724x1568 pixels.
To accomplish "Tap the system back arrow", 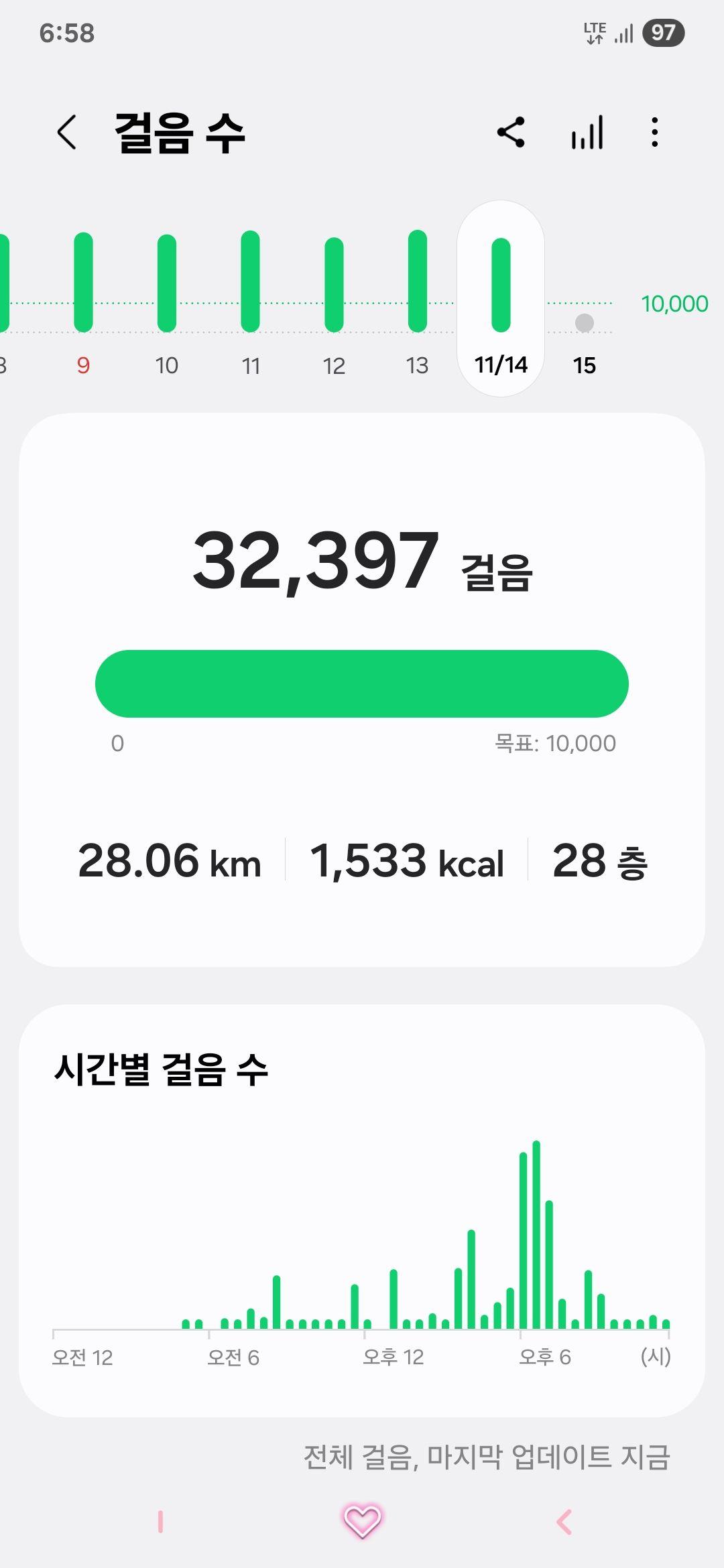I will click(564, 1522).
